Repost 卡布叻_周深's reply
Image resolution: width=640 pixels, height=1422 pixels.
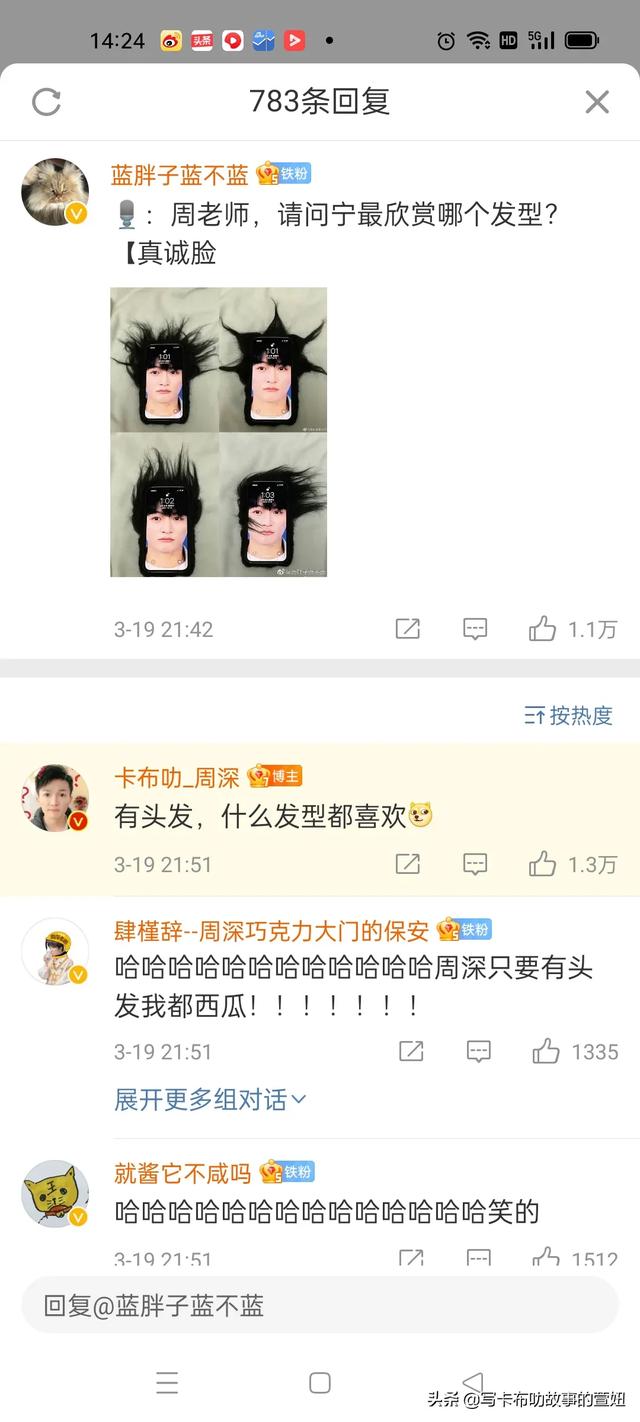[x=408, y=864]
